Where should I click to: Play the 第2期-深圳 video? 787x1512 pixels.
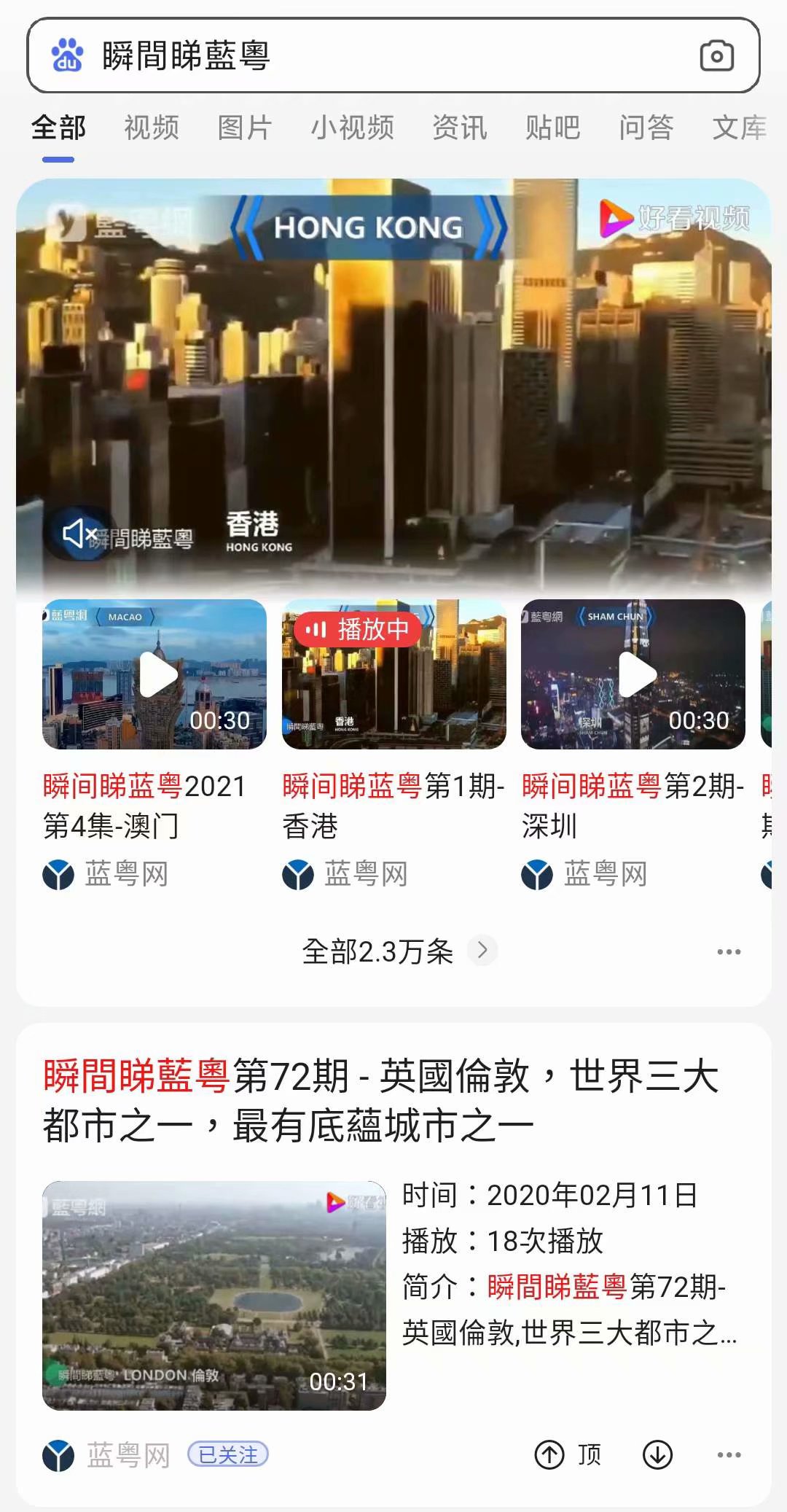click(x=633, y=674)
